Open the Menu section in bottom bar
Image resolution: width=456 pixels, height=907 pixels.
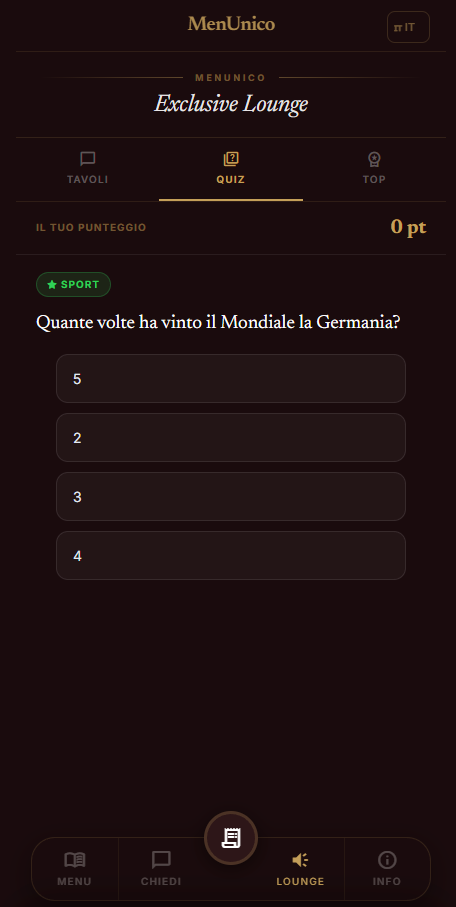(x=75, y=869)
